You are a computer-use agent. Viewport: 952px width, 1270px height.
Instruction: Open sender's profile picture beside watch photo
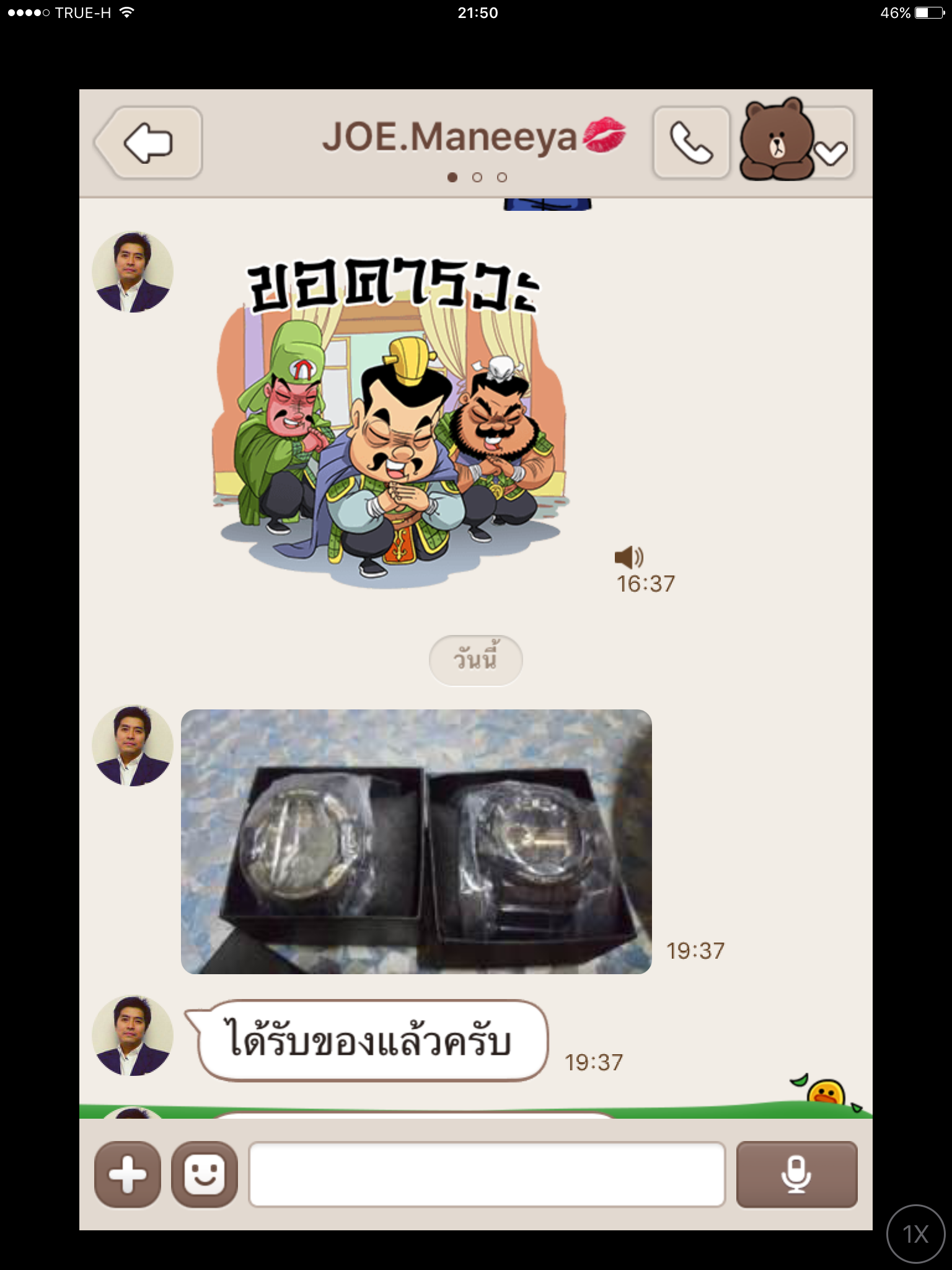[x=133, y=745]
